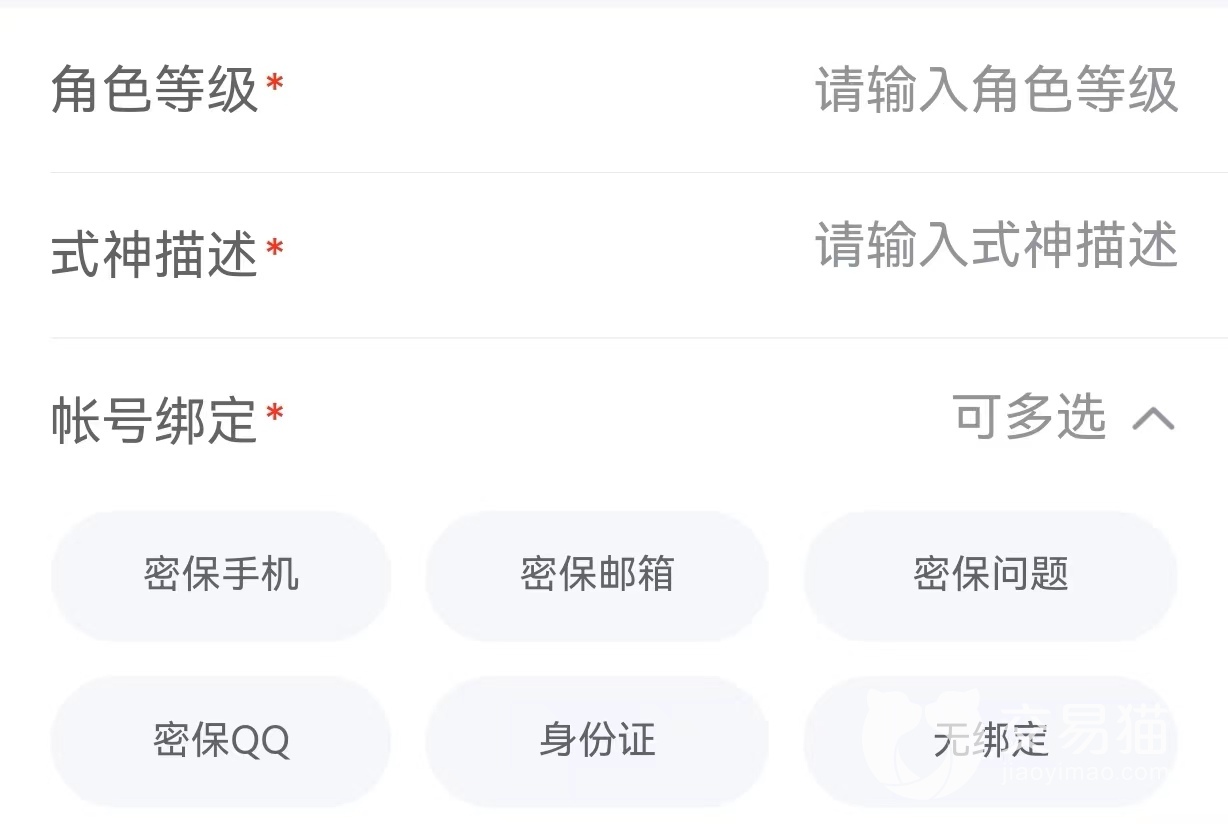Choose the 密保邮箱 option
Viewport: 1228px width, 824px height.
[597, 576]
